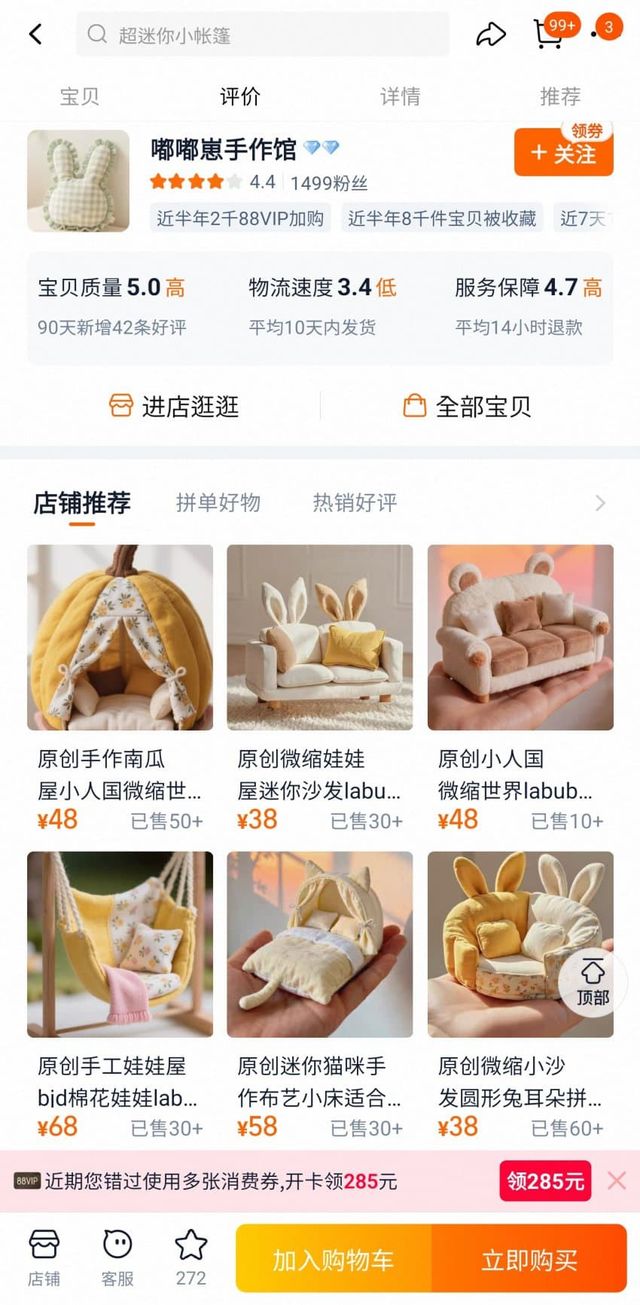Screen dimensions: 640x1305
Task: Go back using the top arrow
Action: point(36,34)
